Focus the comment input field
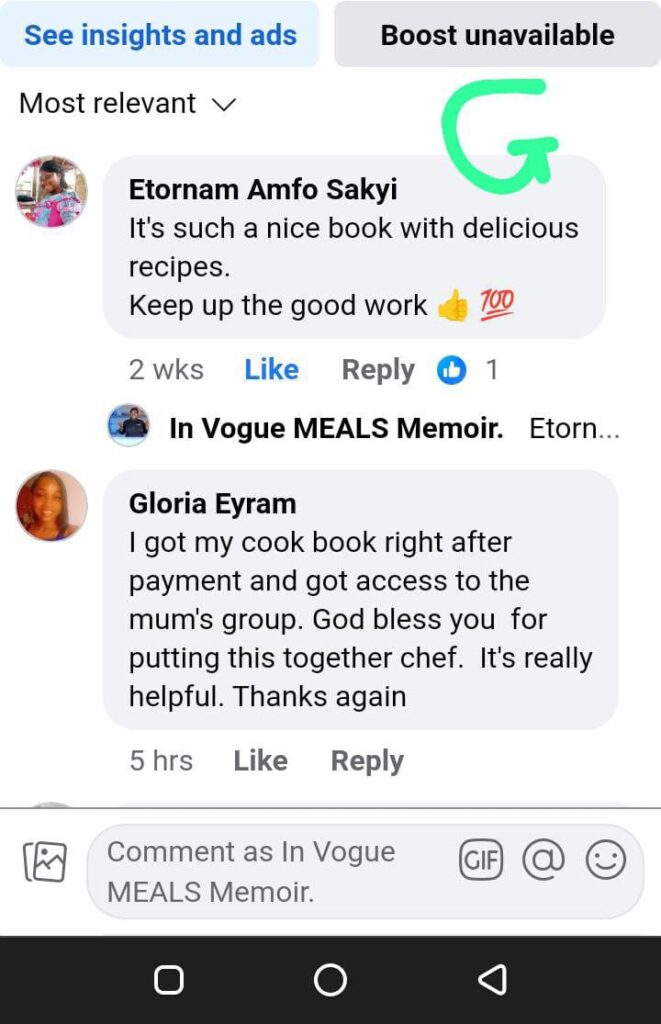661x1024 pixels. (x=270, y=870)
